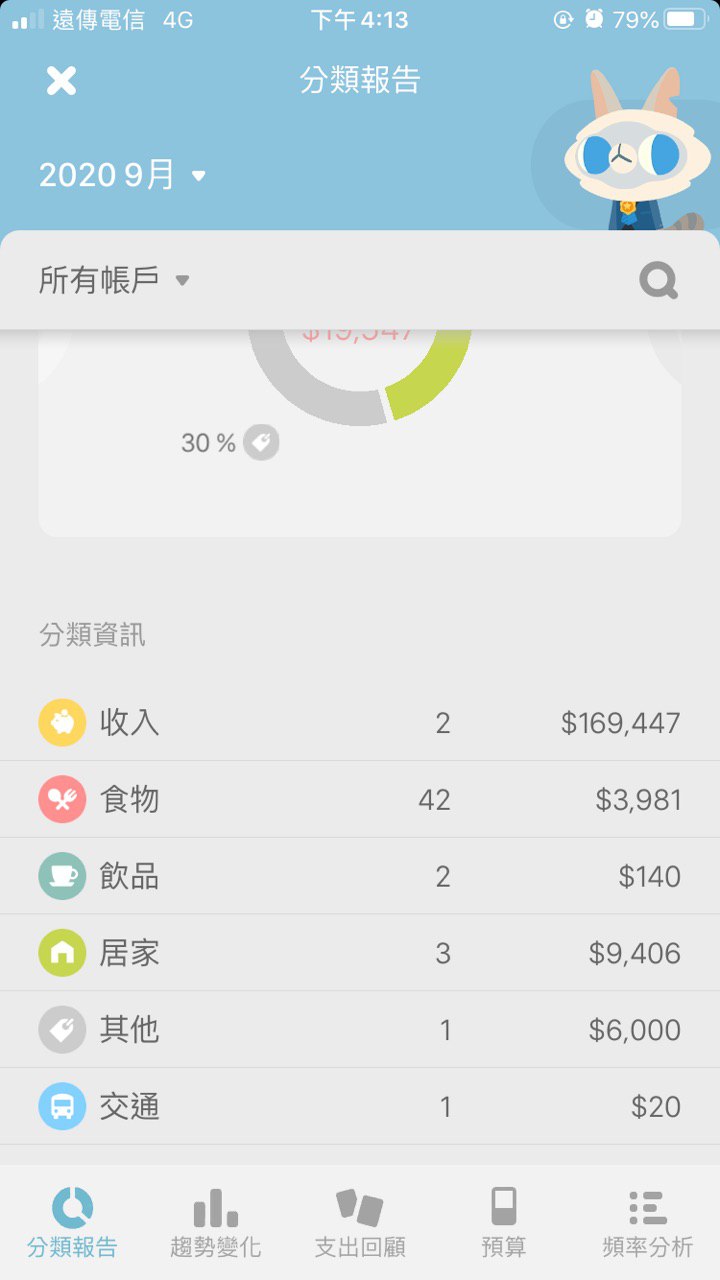View the 食物 category transactions

(360, 800)
